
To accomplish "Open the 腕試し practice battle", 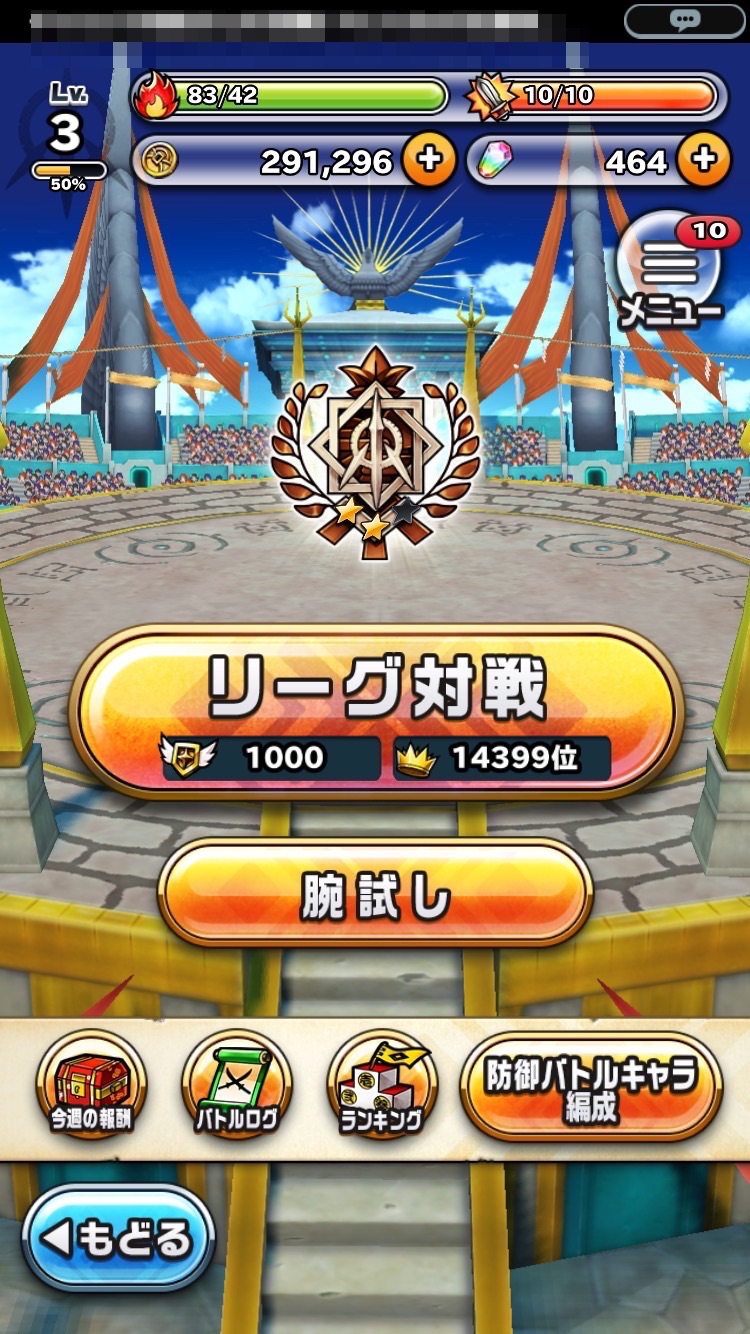I will 375,892.
